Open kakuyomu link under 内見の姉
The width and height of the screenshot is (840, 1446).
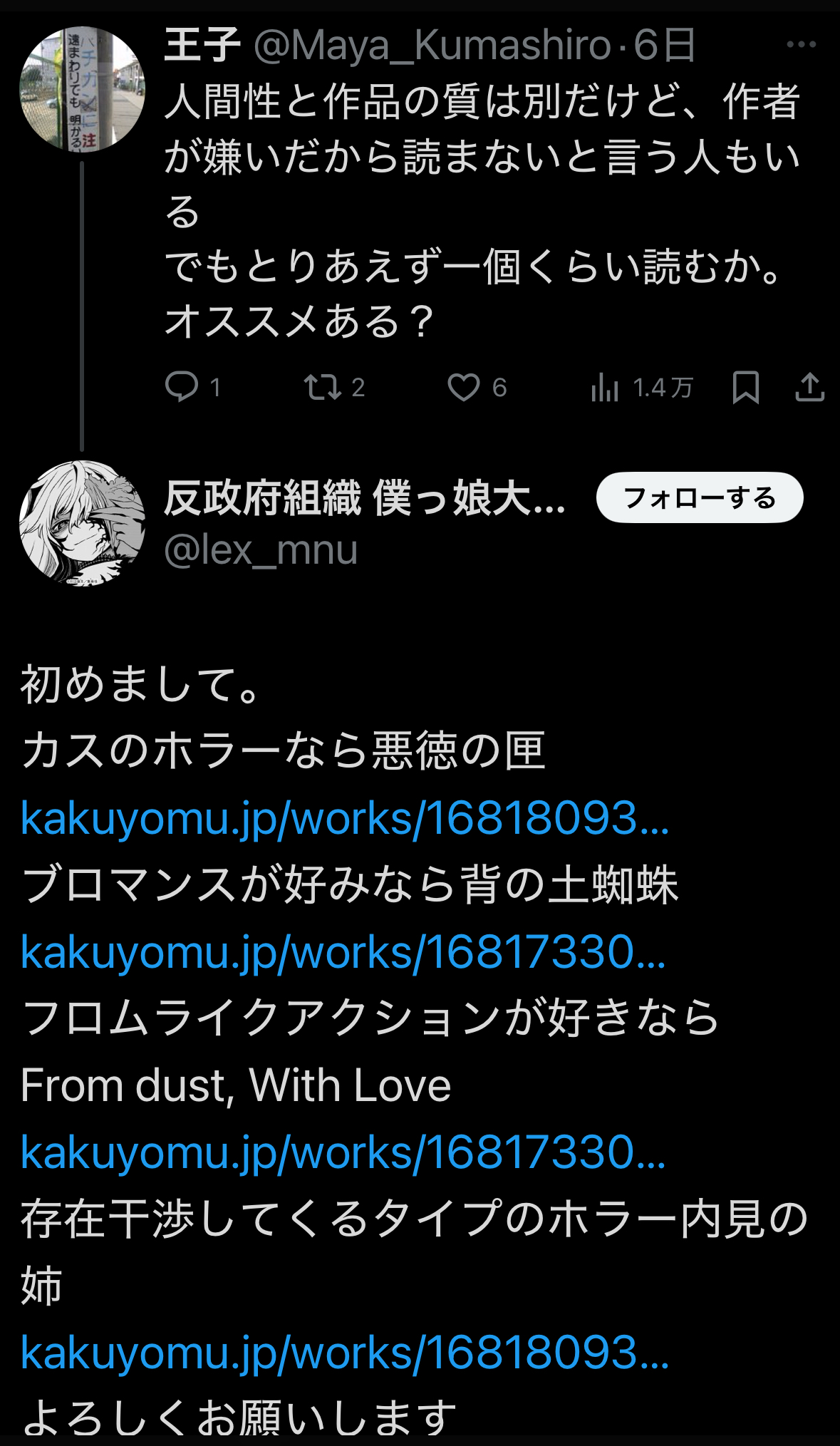(x=345, y=1352)
